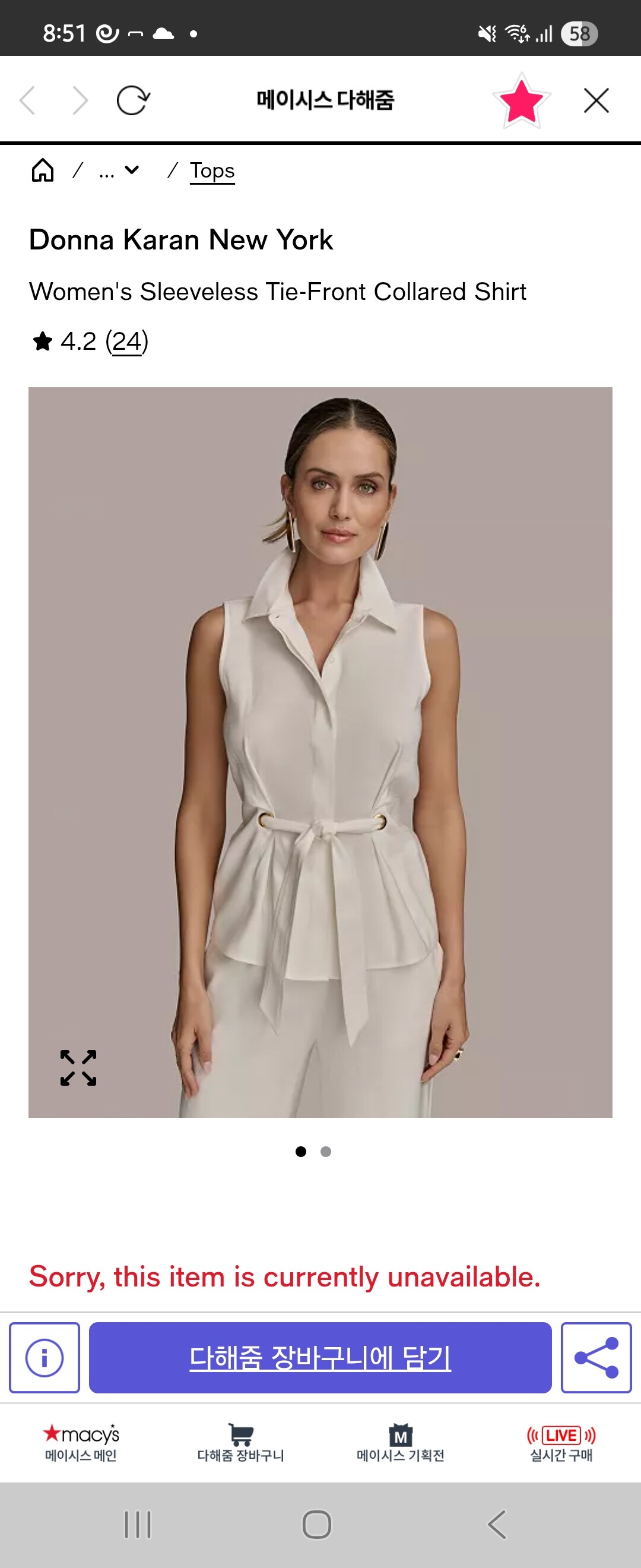Viewport: 641px width, 1568px height.
Task: Go to the next page with forward arrow
Action: click(x=80, y=100)
